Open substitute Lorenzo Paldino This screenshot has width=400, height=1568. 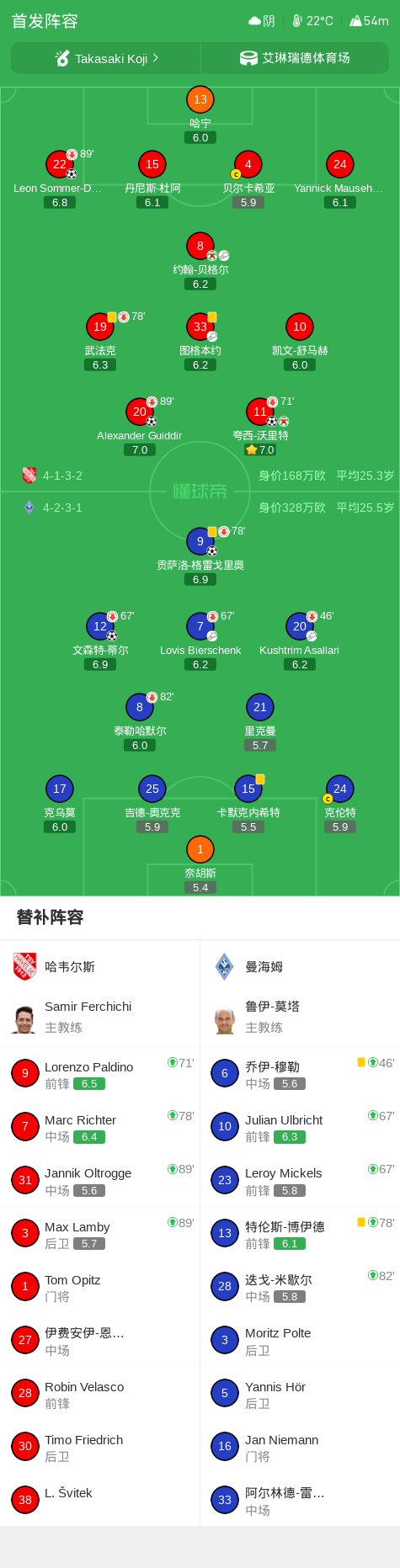(x=100, y=1073)
